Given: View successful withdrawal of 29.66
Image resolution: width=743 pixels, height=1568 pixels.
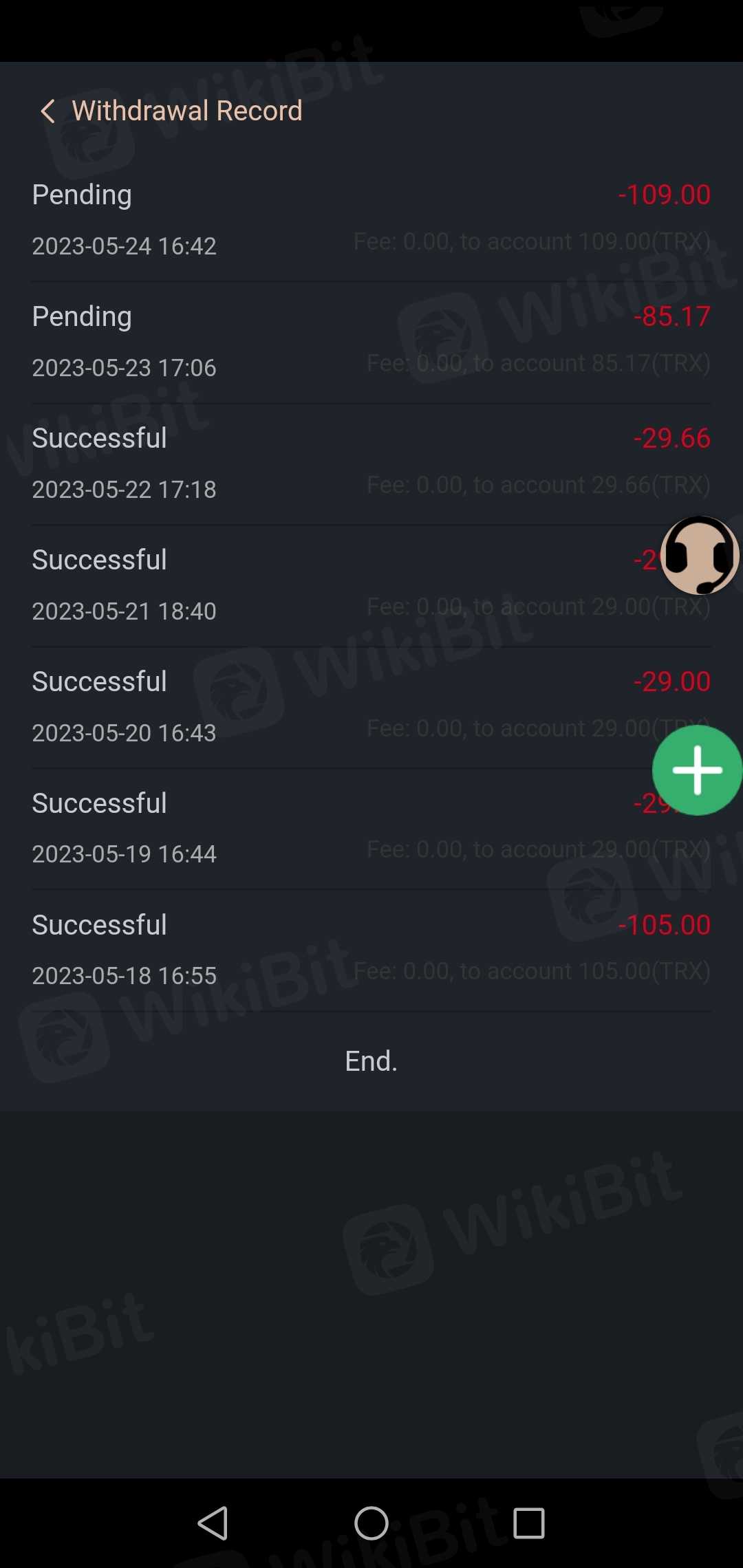Looking at the screenshot, I should tap(371, 464).
